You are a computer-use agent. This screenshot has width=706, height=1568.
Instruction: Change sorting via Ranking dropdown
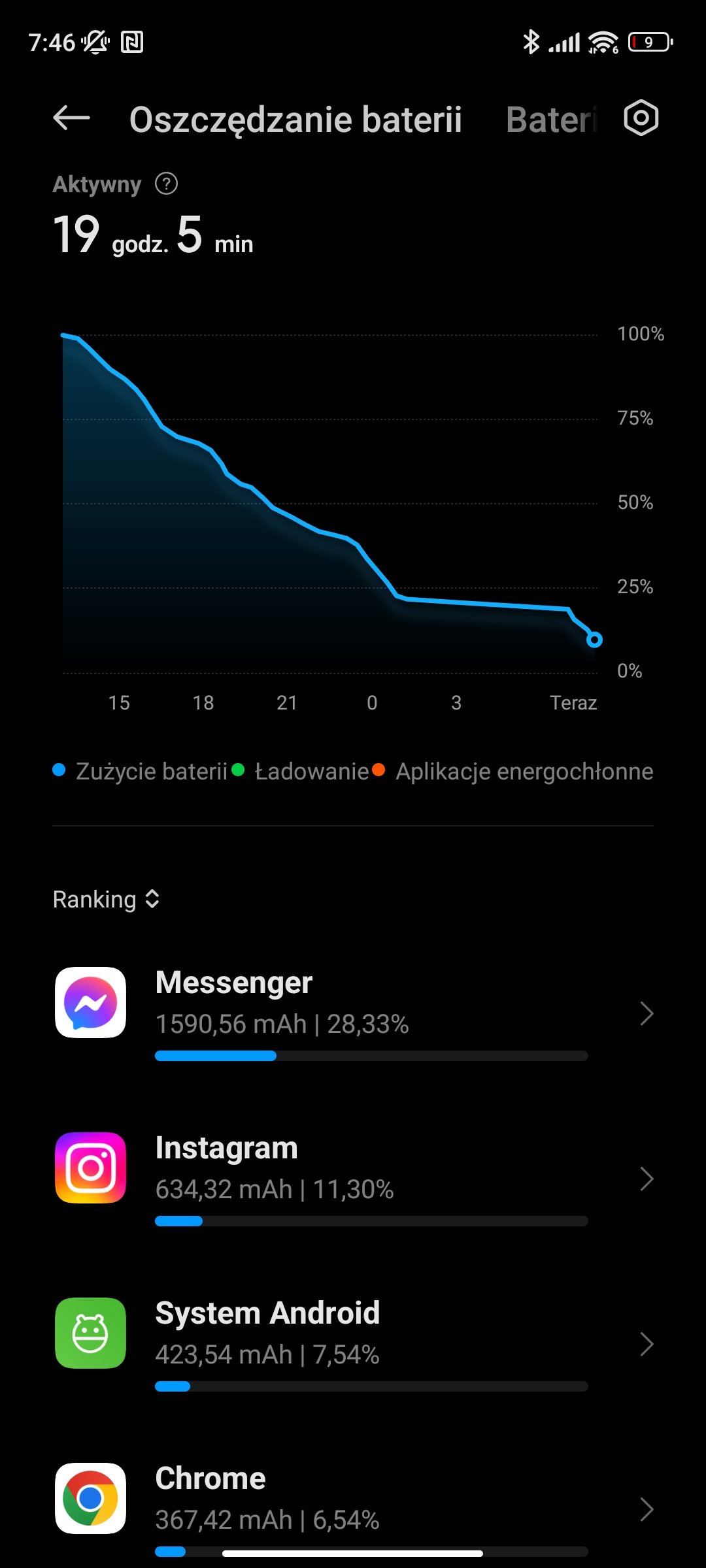106,899
